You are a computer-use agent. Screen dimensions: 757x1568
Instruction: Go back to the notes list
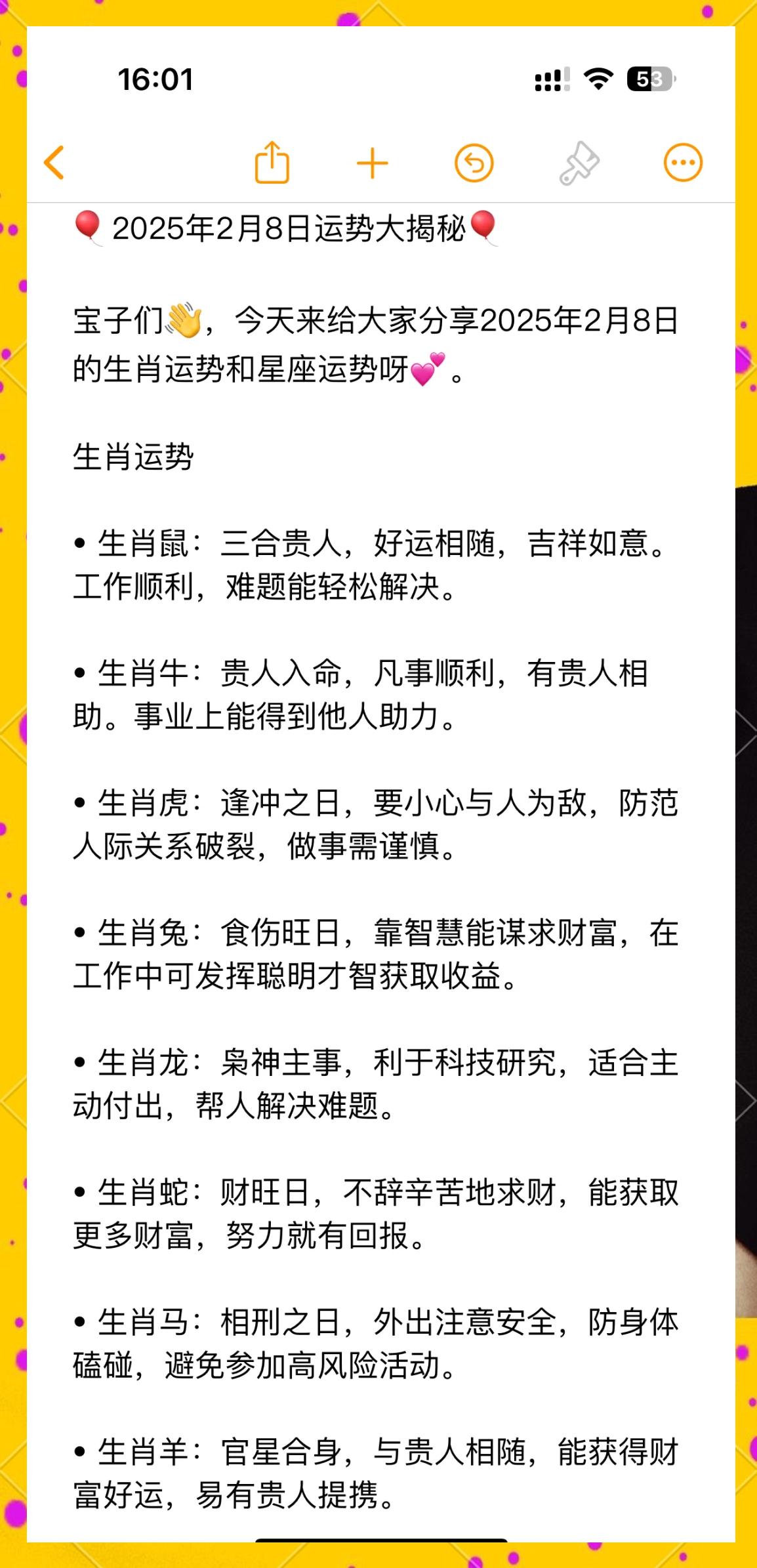(x=54, y=162)
